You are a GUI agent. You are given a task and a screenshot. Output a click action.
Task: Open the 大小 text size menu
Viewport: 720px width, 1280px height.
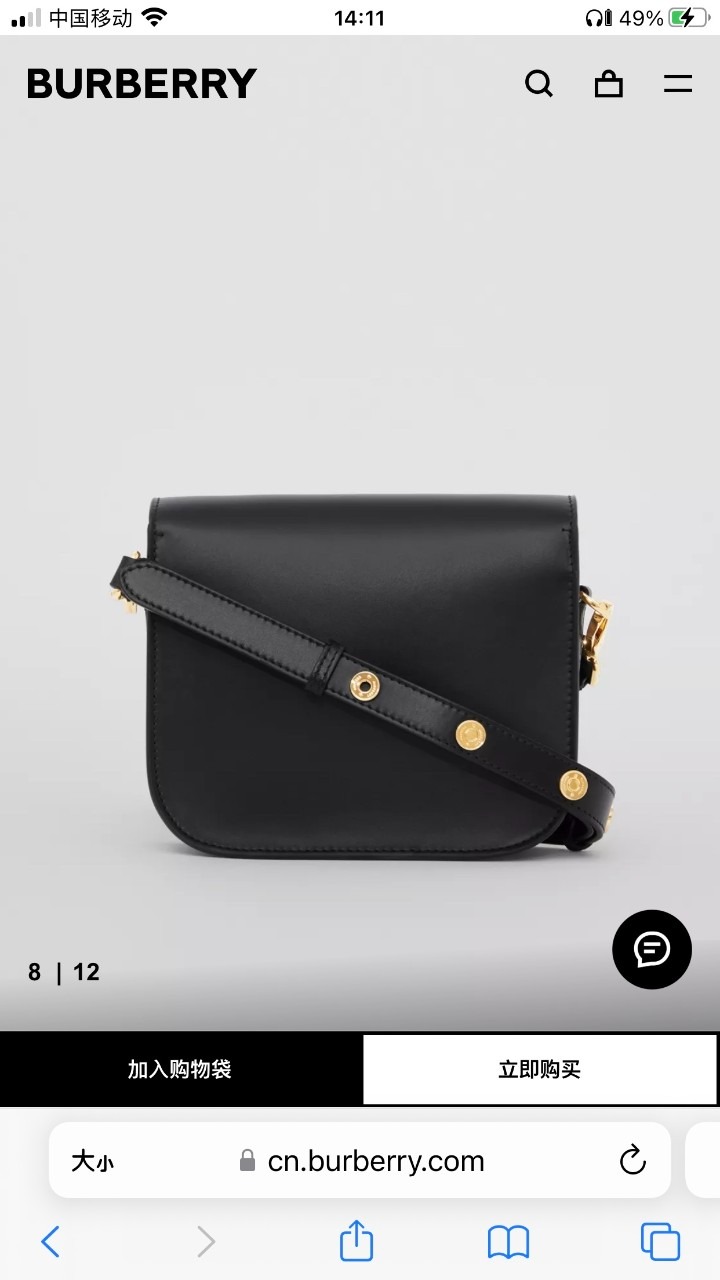click(92, 1161)
